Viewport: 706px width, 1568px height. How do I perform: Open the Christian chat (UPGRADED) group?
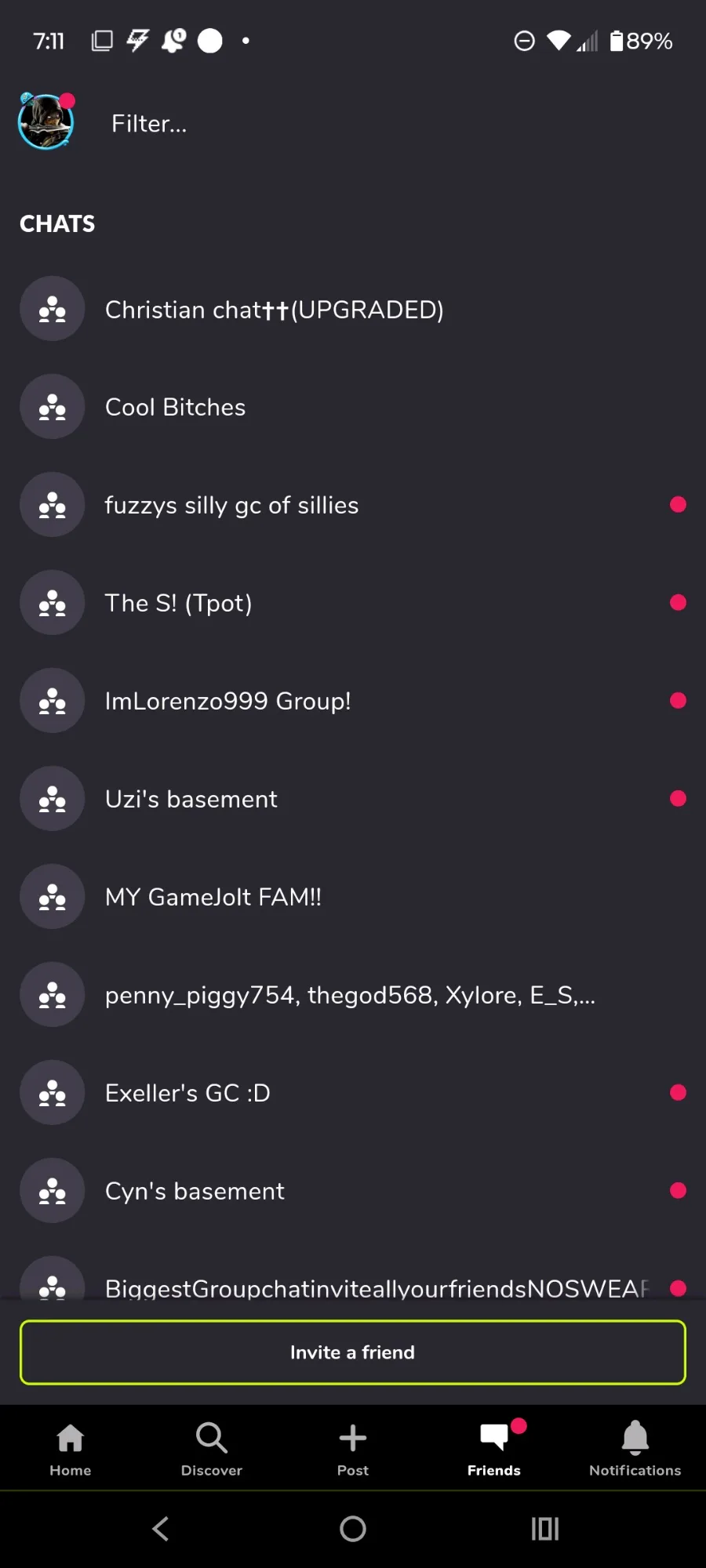353,309
